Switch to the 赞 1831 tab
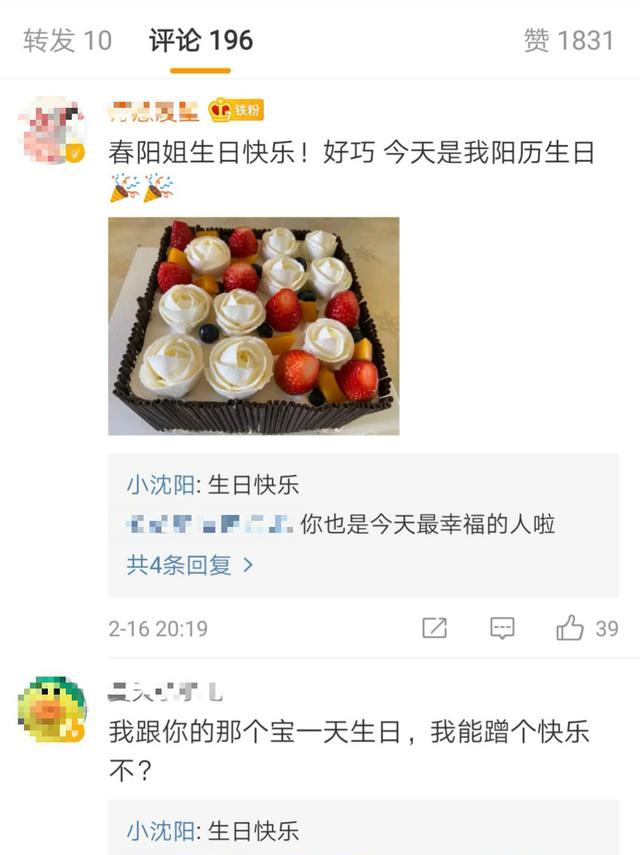Viewport: 640px width, 855px height. click(568, 40)
